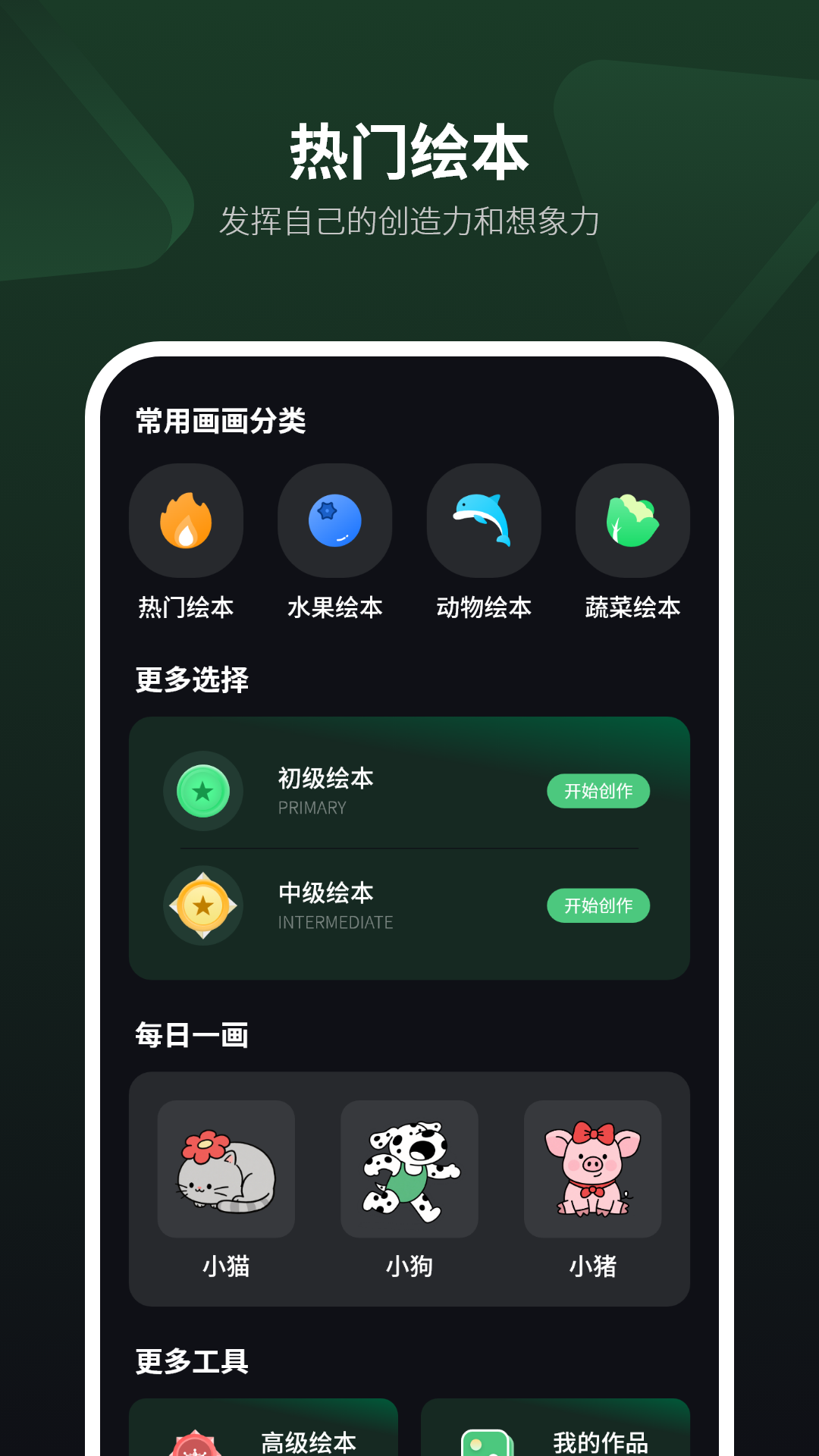Select the 水果绘本 blueberry icon
The height and width of the screenshot is (1456, 819).
(334, 520)
